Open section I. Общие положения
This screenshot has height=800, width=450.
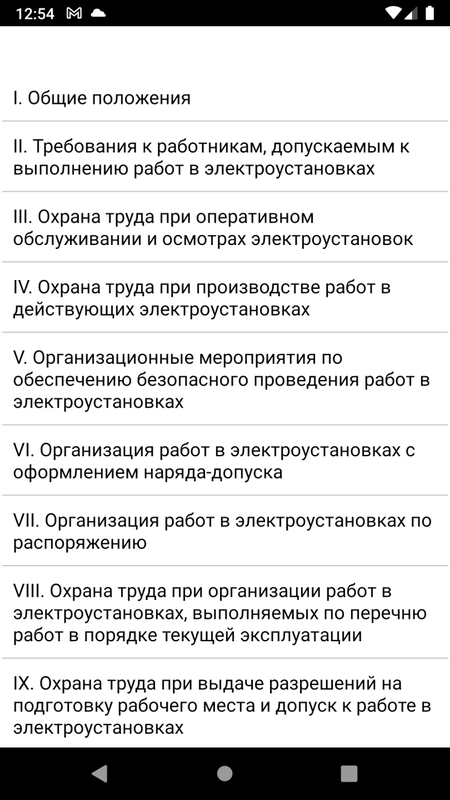[225, 97]
